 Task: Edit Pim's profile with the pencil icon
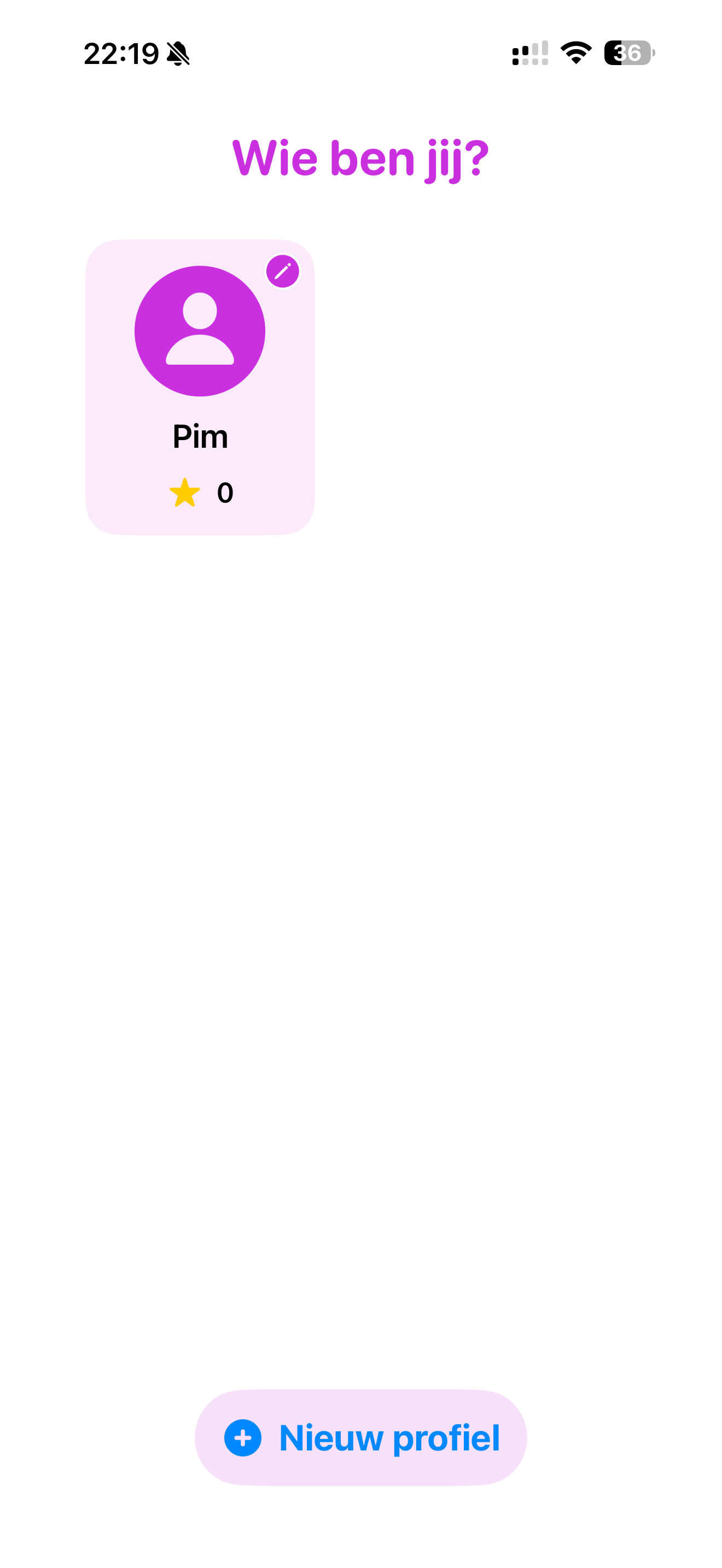point(282,271)
